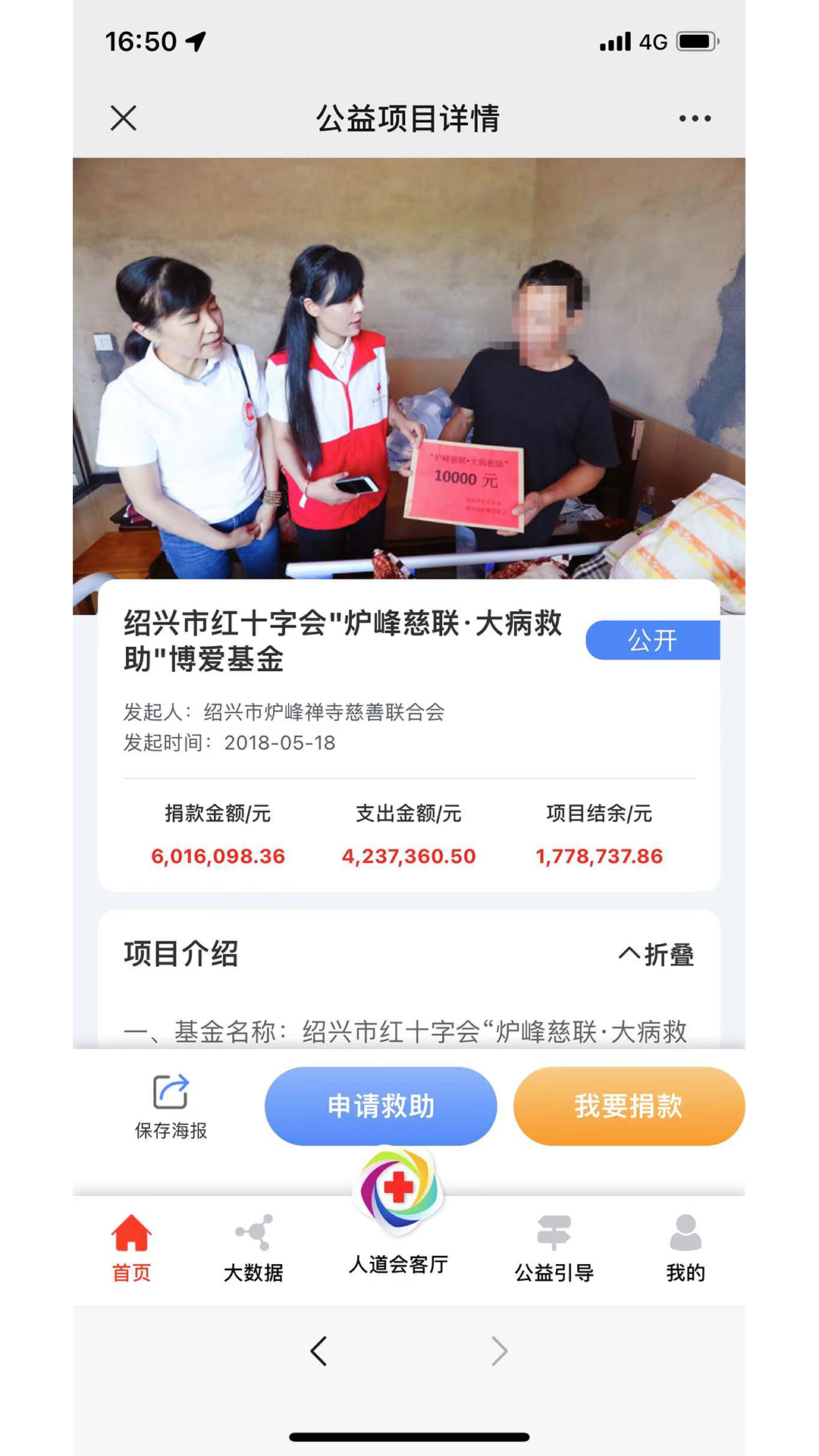Close the project detail page with X
The height and width of the screenshot is (1456, 819).
(123, 118)
